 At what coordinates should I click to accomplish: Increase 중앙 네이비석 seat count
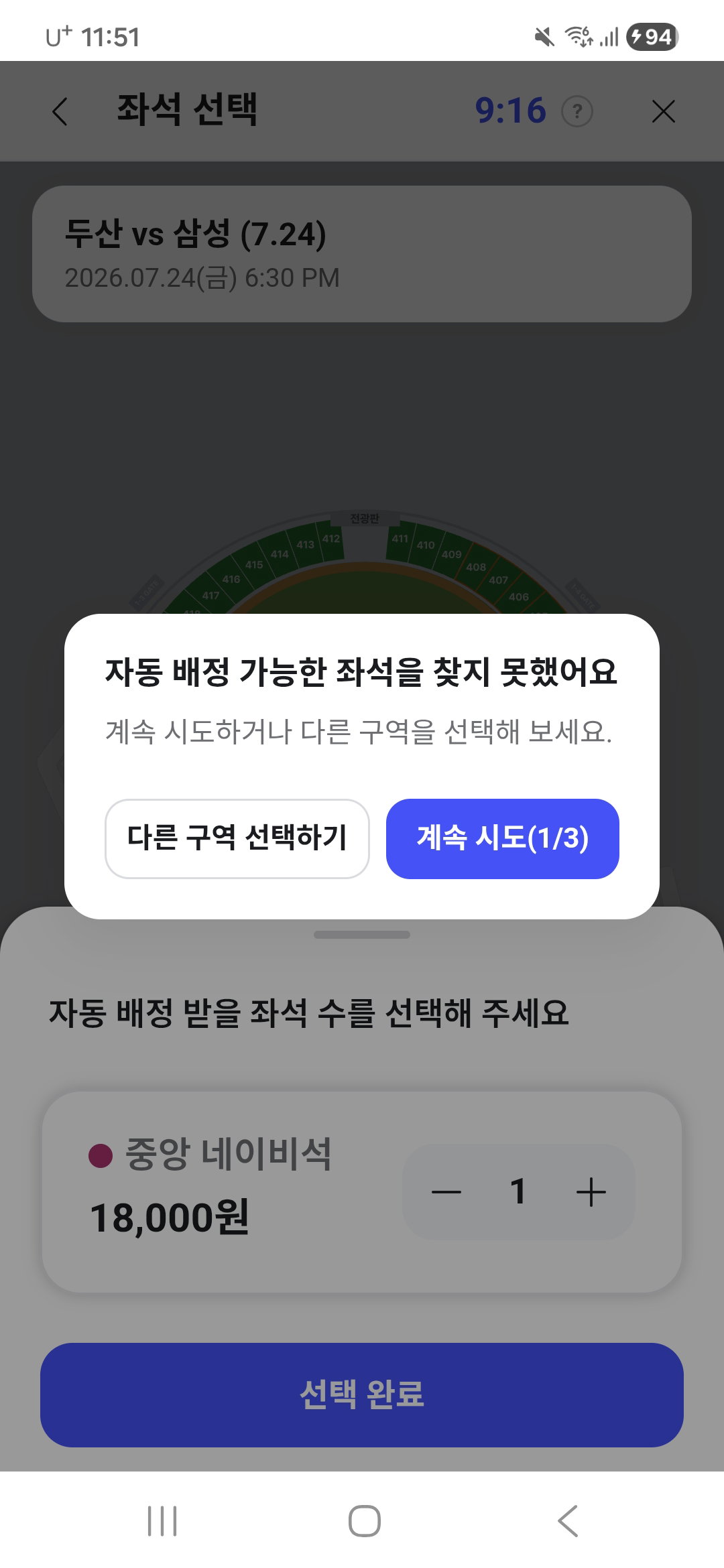coord(591,1192)
